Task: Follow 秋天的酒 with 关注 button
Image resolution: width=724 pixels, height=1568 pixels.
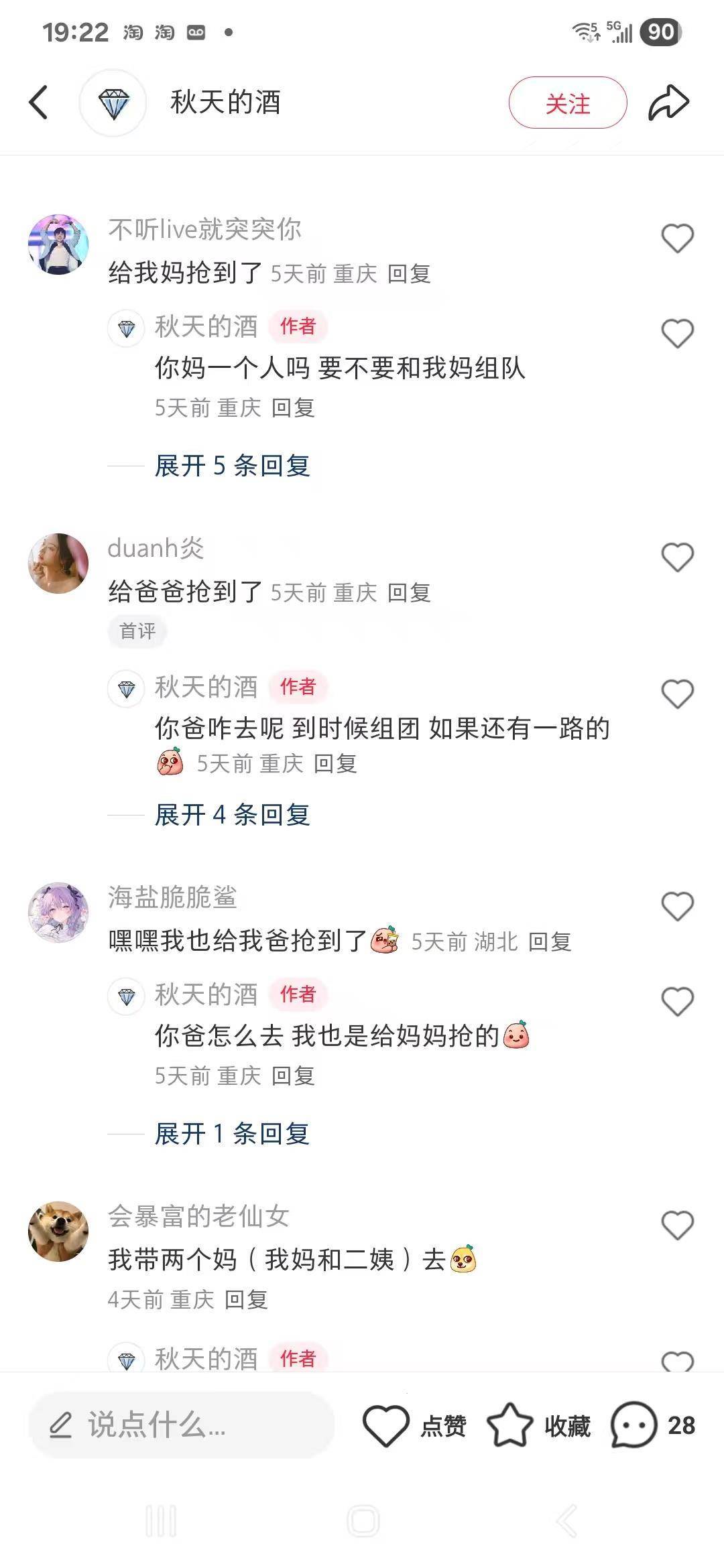Action: point(567,103)
